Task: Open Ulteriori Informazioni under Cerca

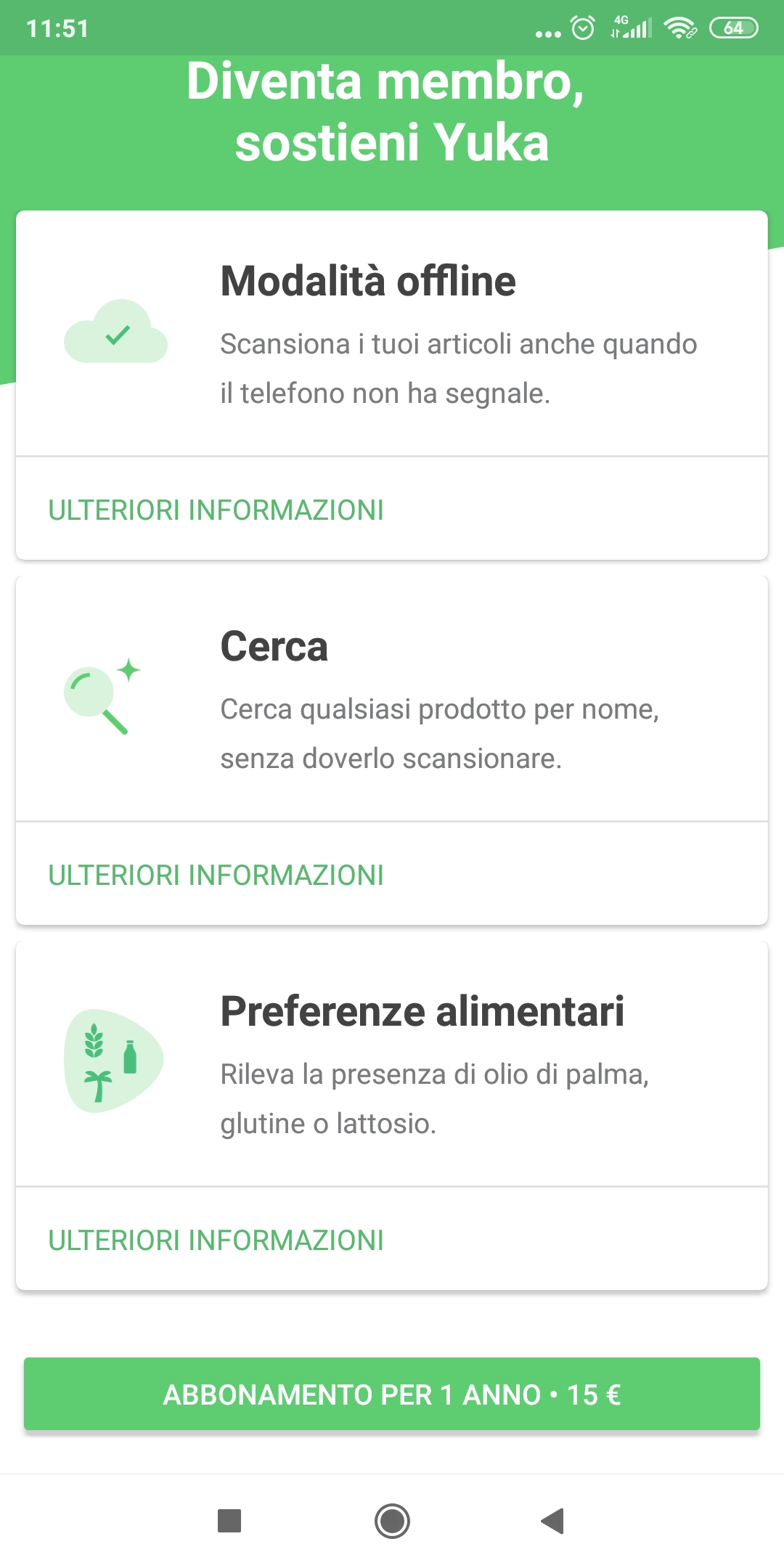Action: (x=216, y=875)
